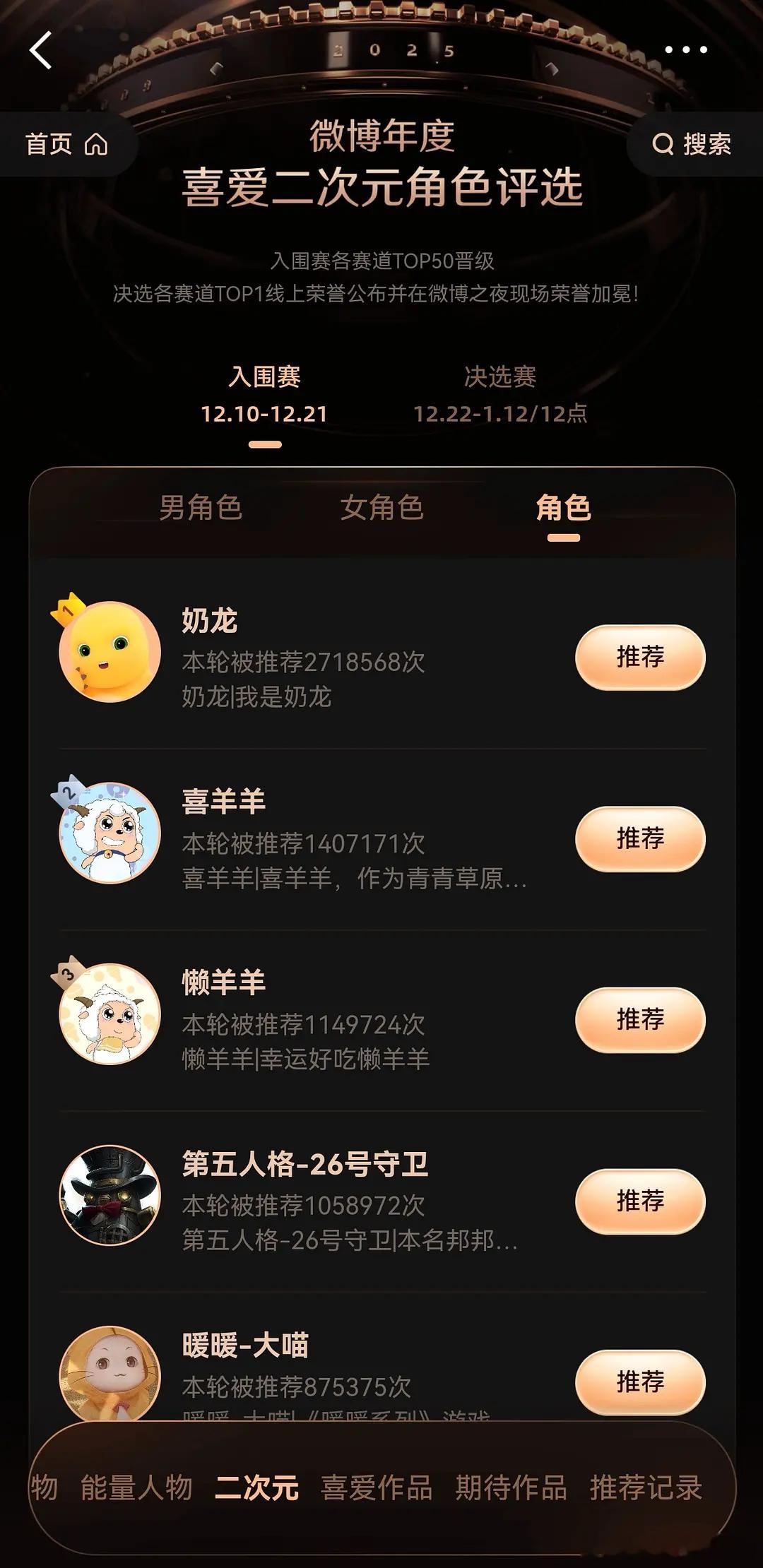Screen dimensions: 763x1568
Task: Tap the back arrow at top left
Action: [39, 49]
